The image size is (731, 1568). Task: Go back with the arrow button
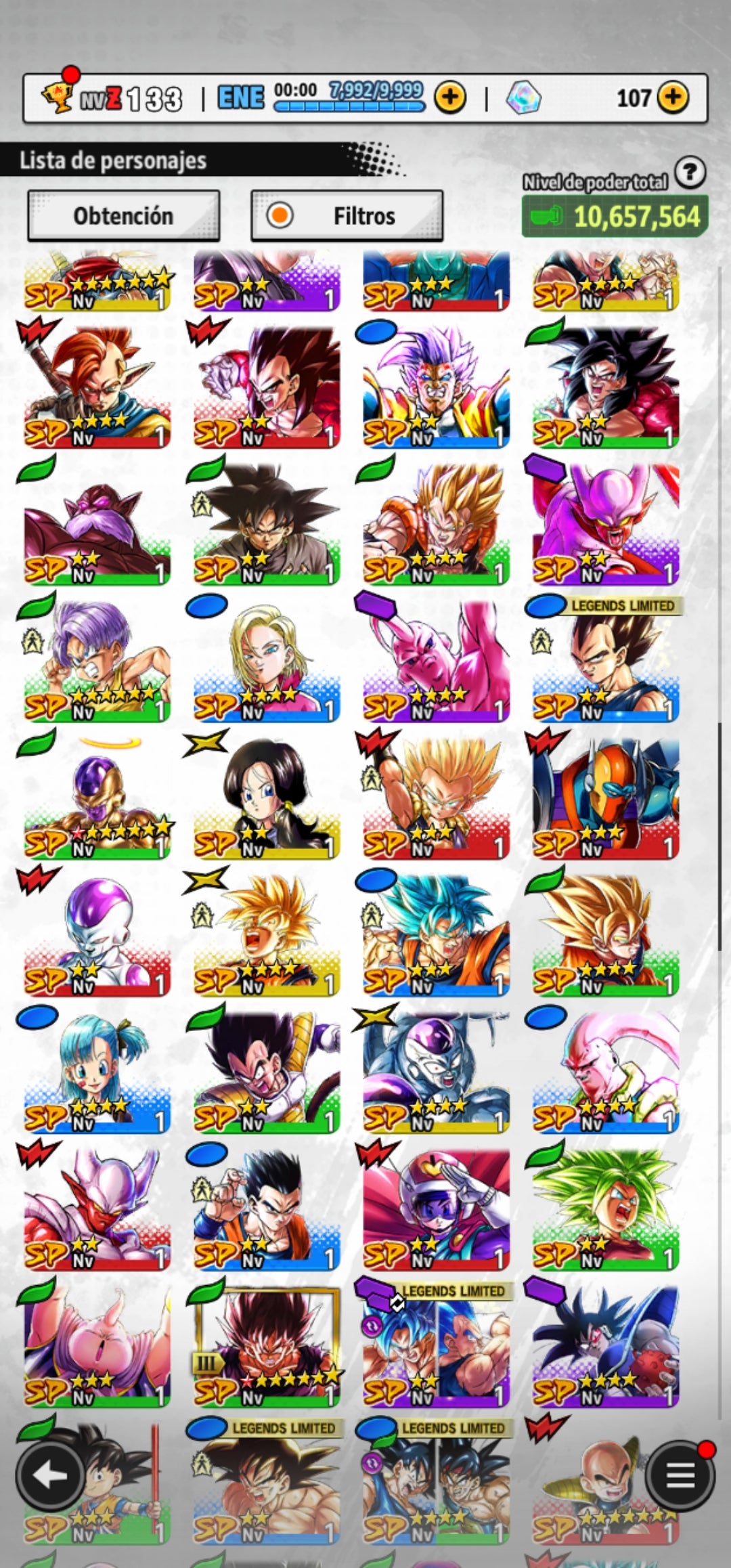[50, 1476]
